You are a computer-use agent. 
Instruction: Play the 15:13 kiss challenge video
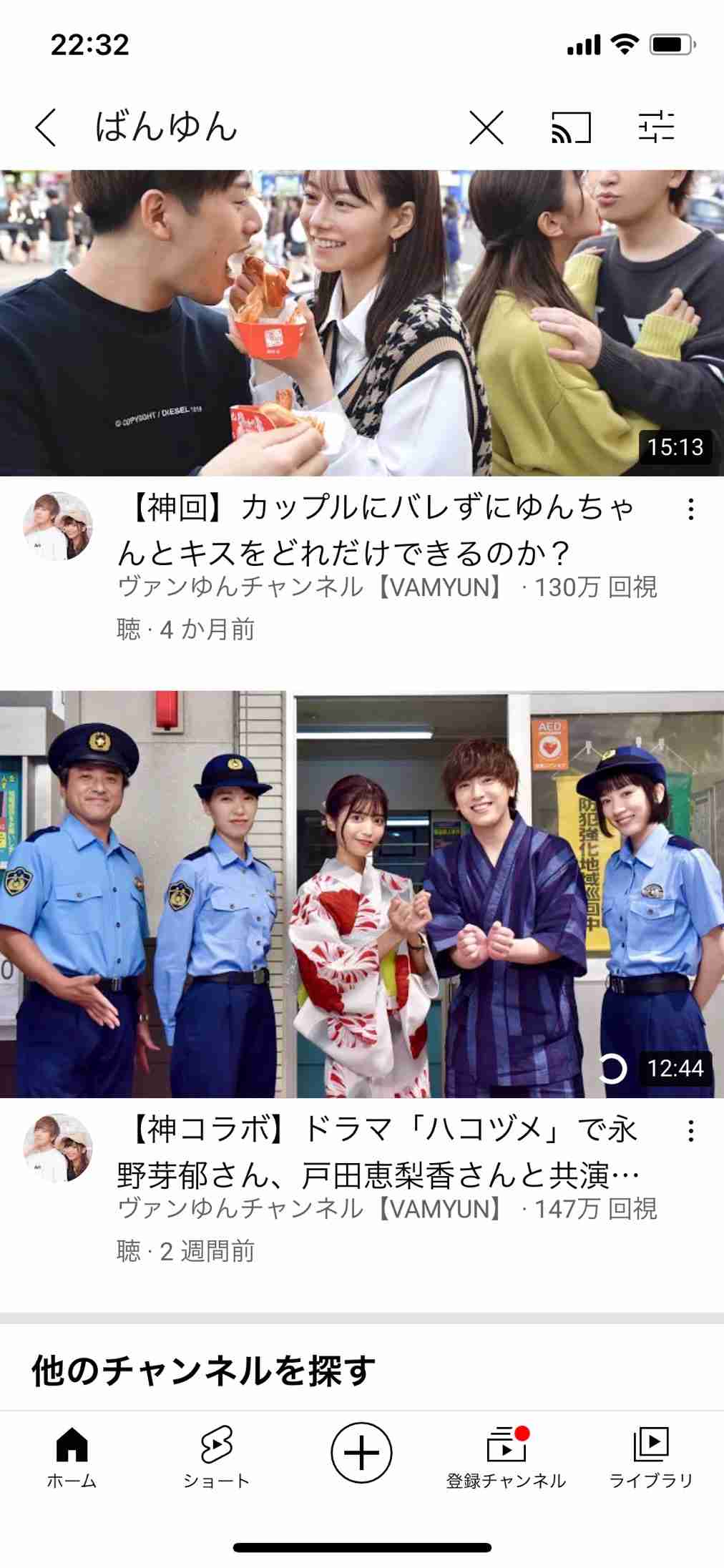click(x=362, y=323)
